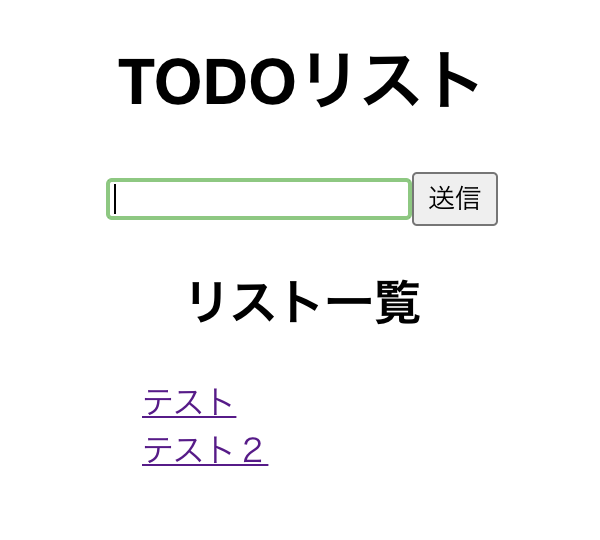Open the テスト２ list item link

click(x=205, y=450)
